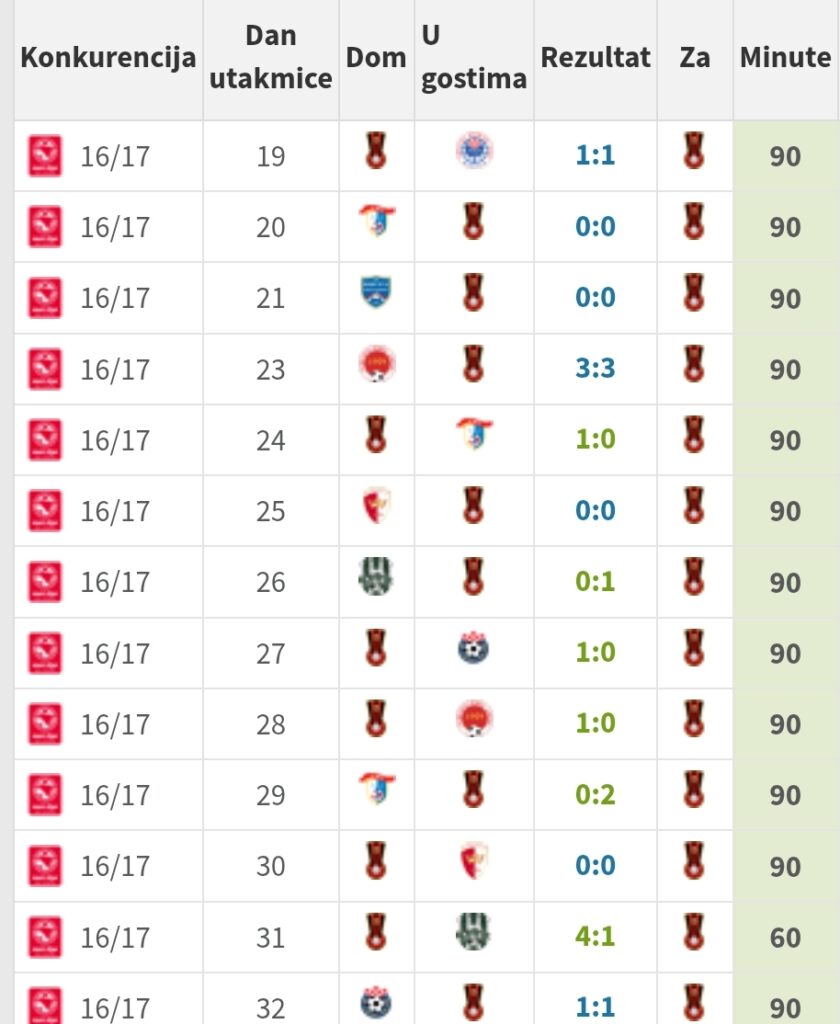Open the 1:0 result for matchday 24
840x1024 pixels.
(595, 440)
